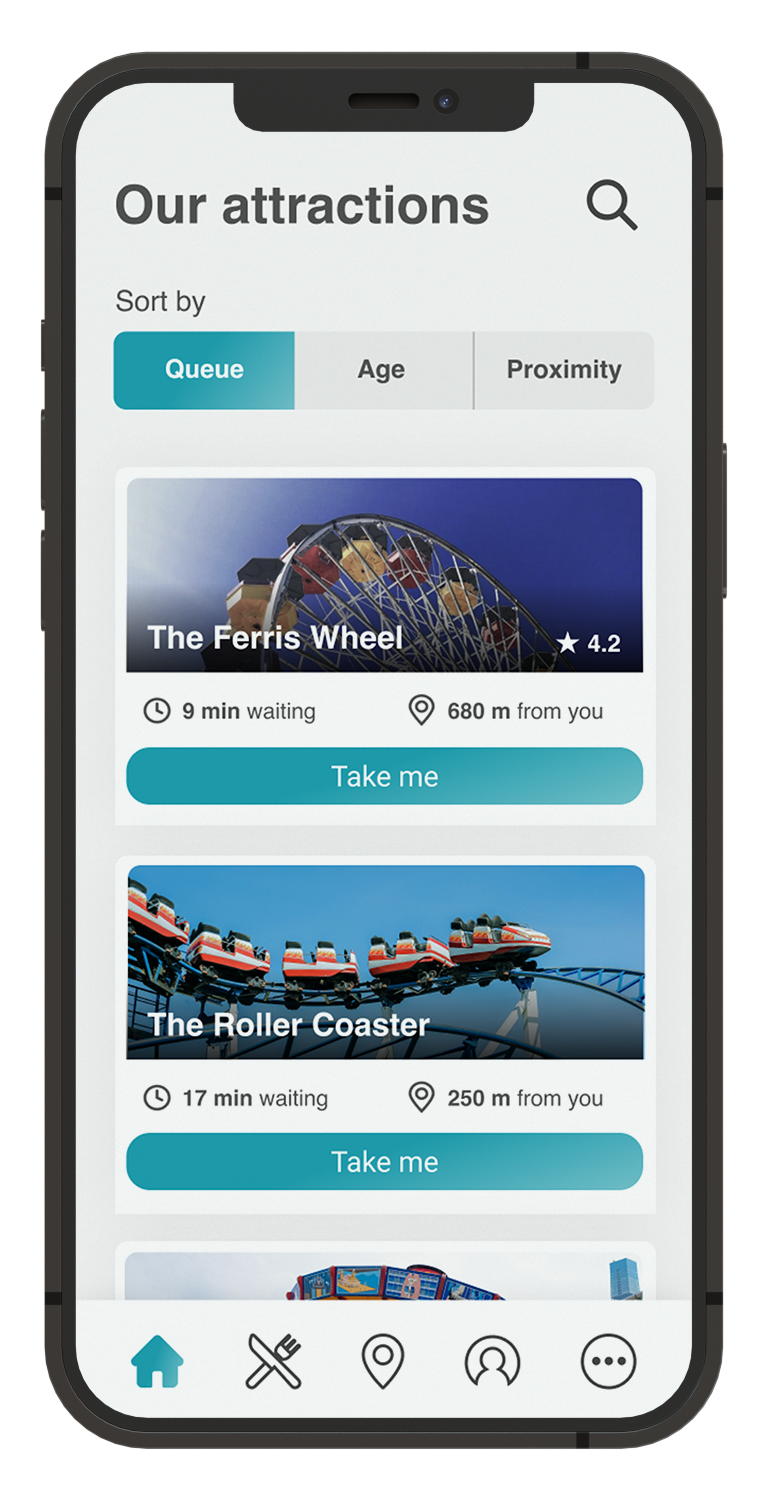This screenshot has width=769, height=1485.
Task: Open the food and dining tab
Action: tap(274, 1362)
